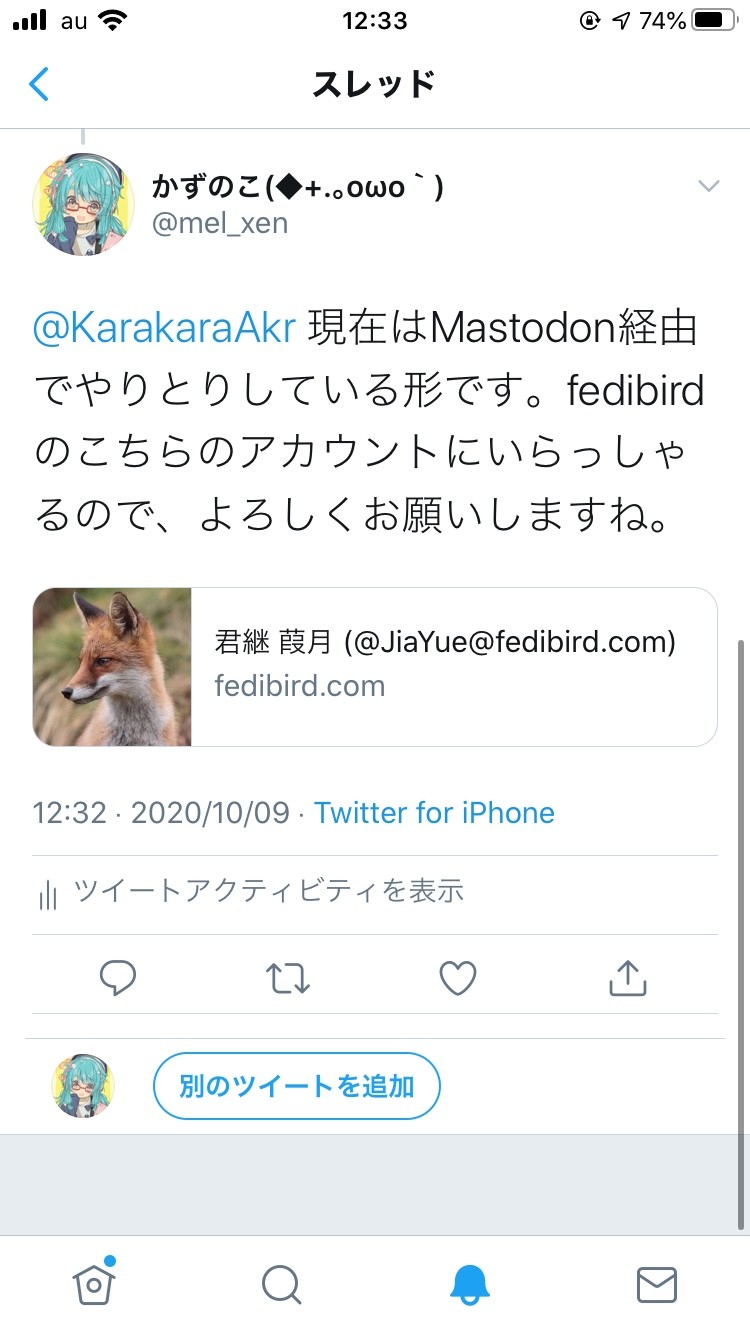
Task: Tap 別のツイートを追加 button
Action: [x=296, y=1086]
